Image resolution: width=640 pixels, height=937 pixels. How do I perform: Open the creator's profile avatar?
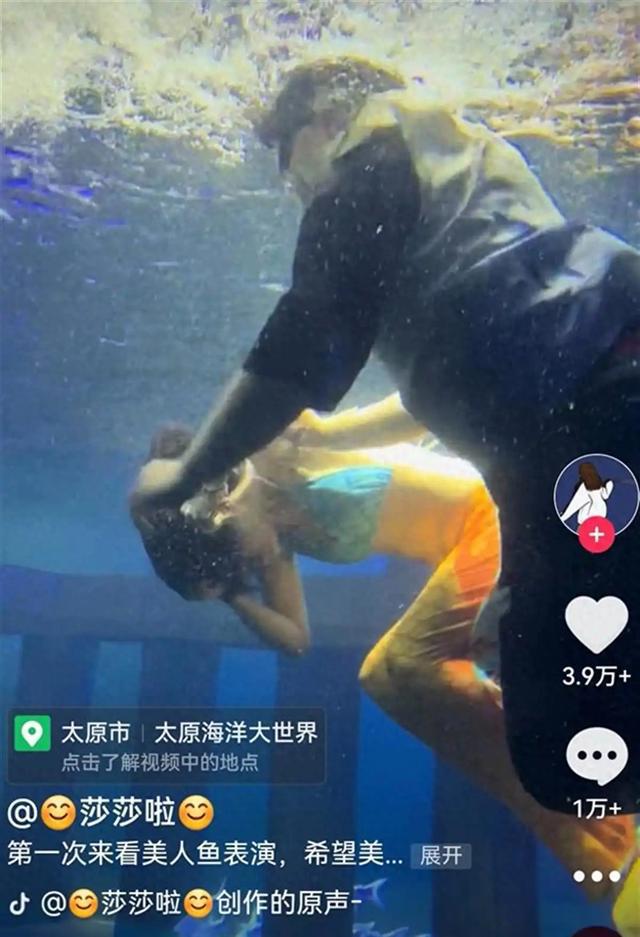point(596,494)
